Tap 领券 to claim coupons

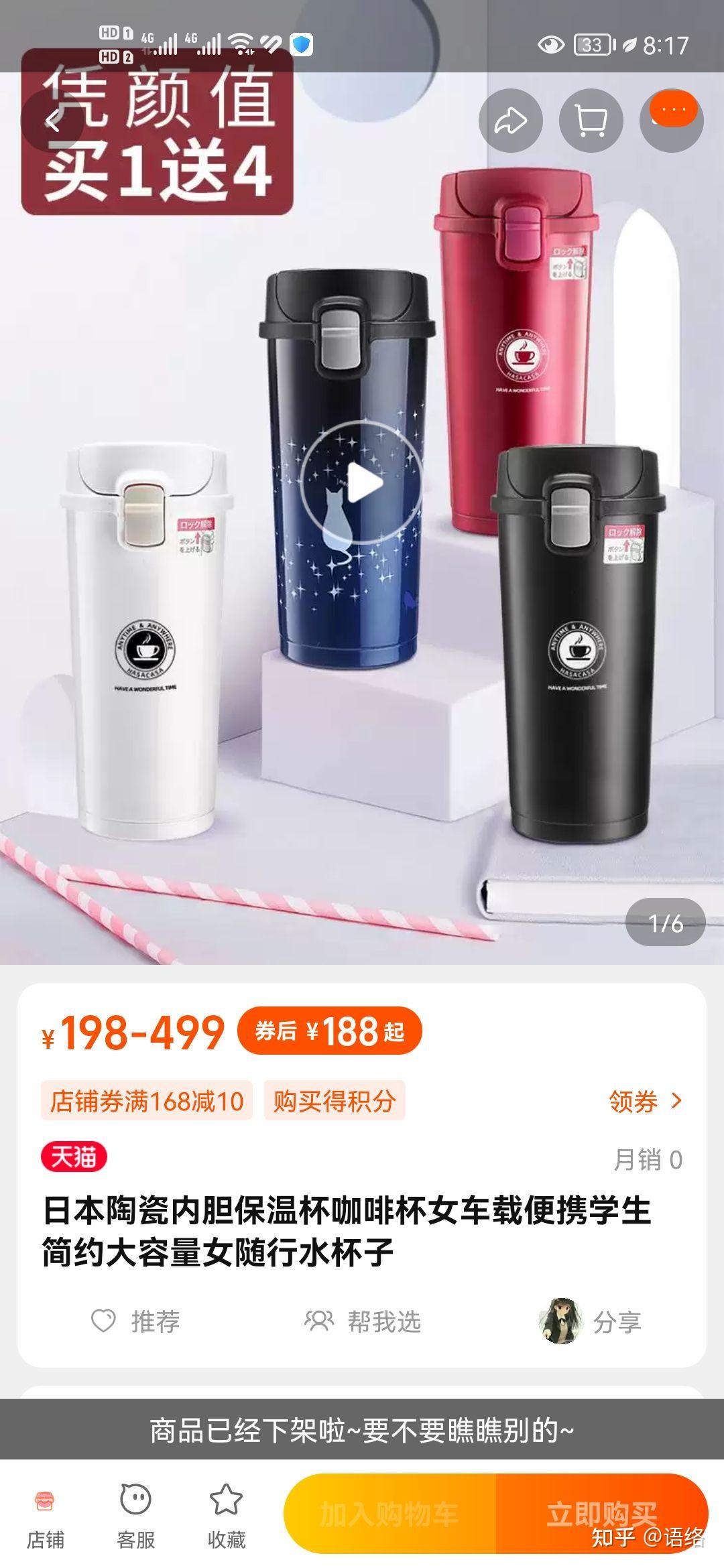(x=645, y=1101)
